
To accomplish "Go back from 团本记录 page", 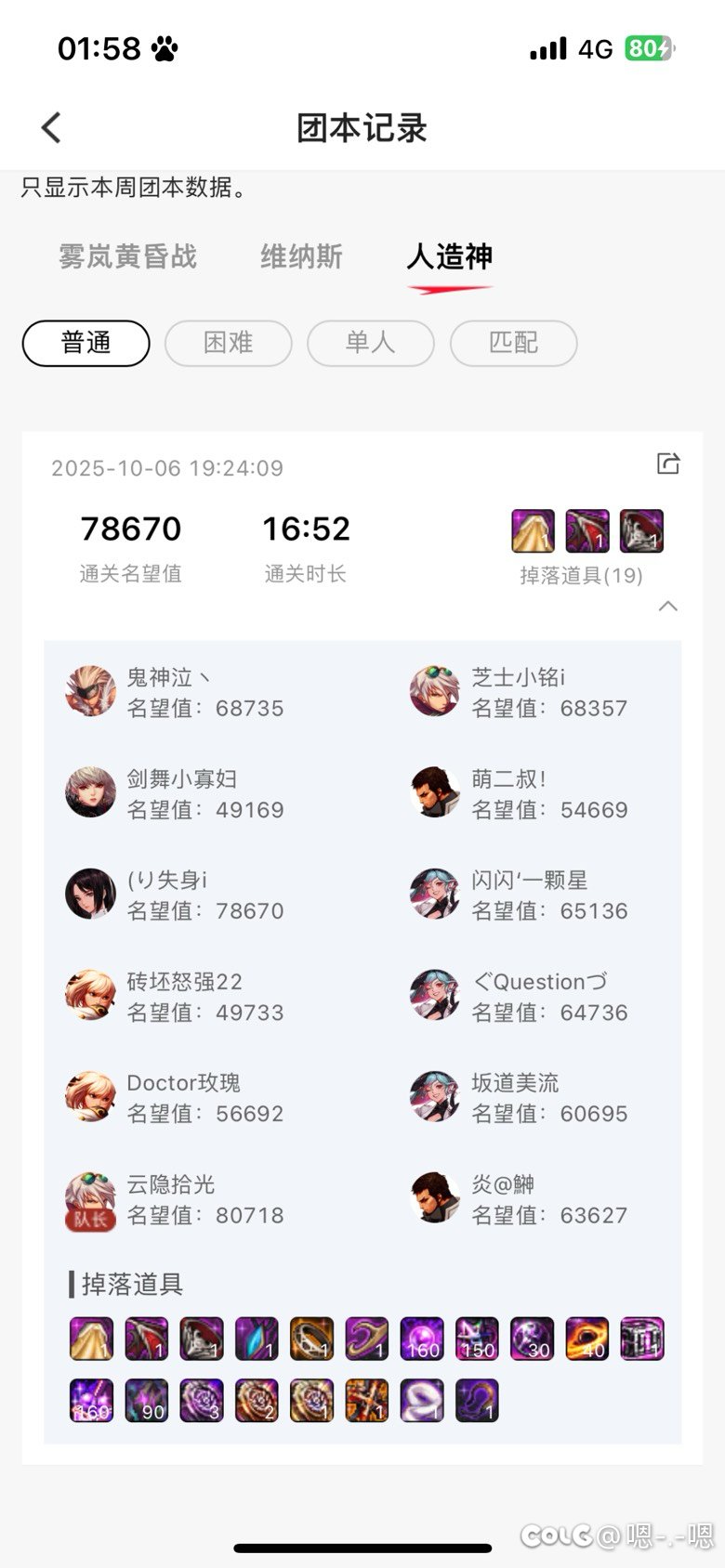I will coord(52,127).
